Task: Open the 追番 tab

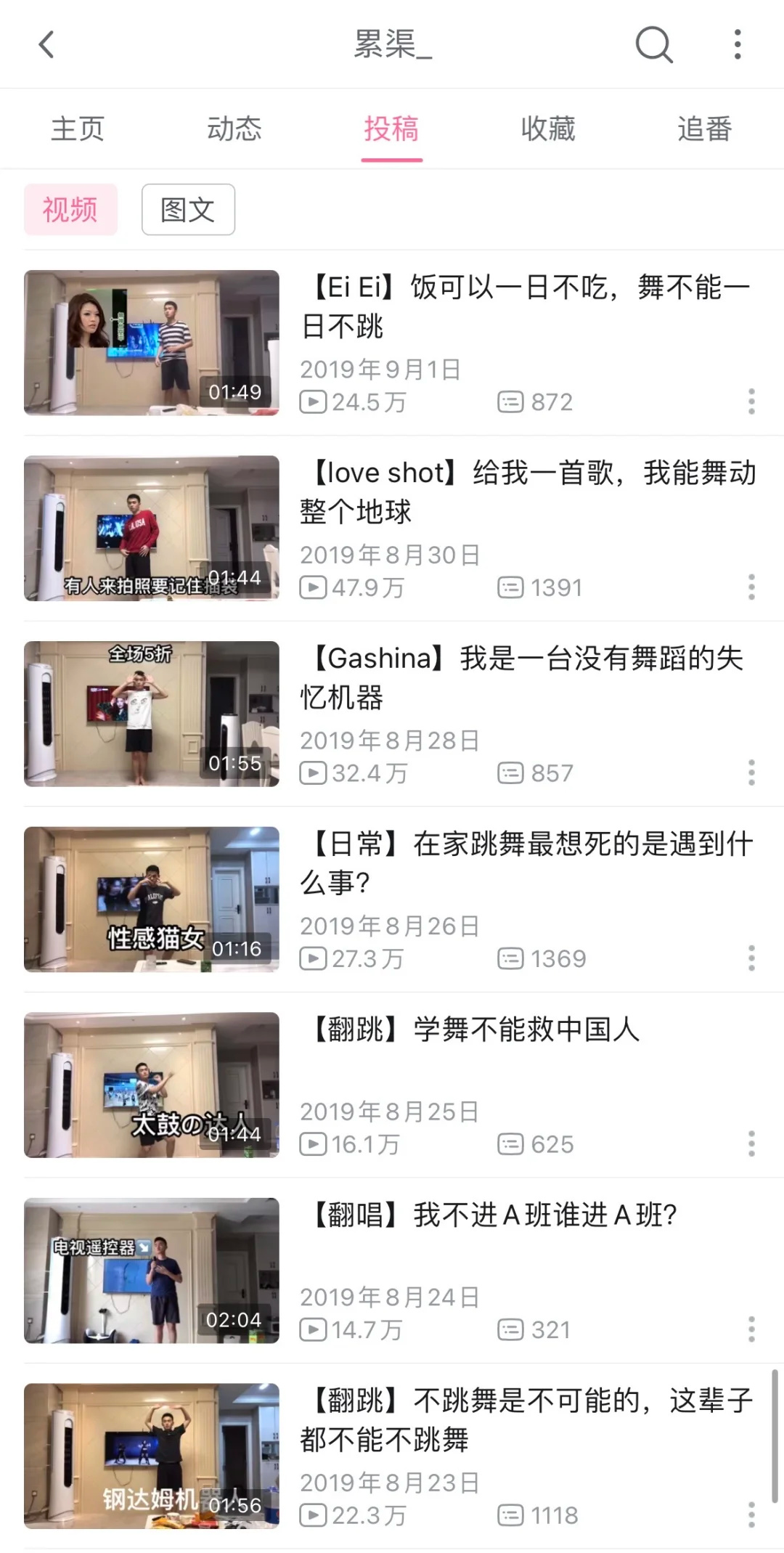Action: (x=704, y=129)
